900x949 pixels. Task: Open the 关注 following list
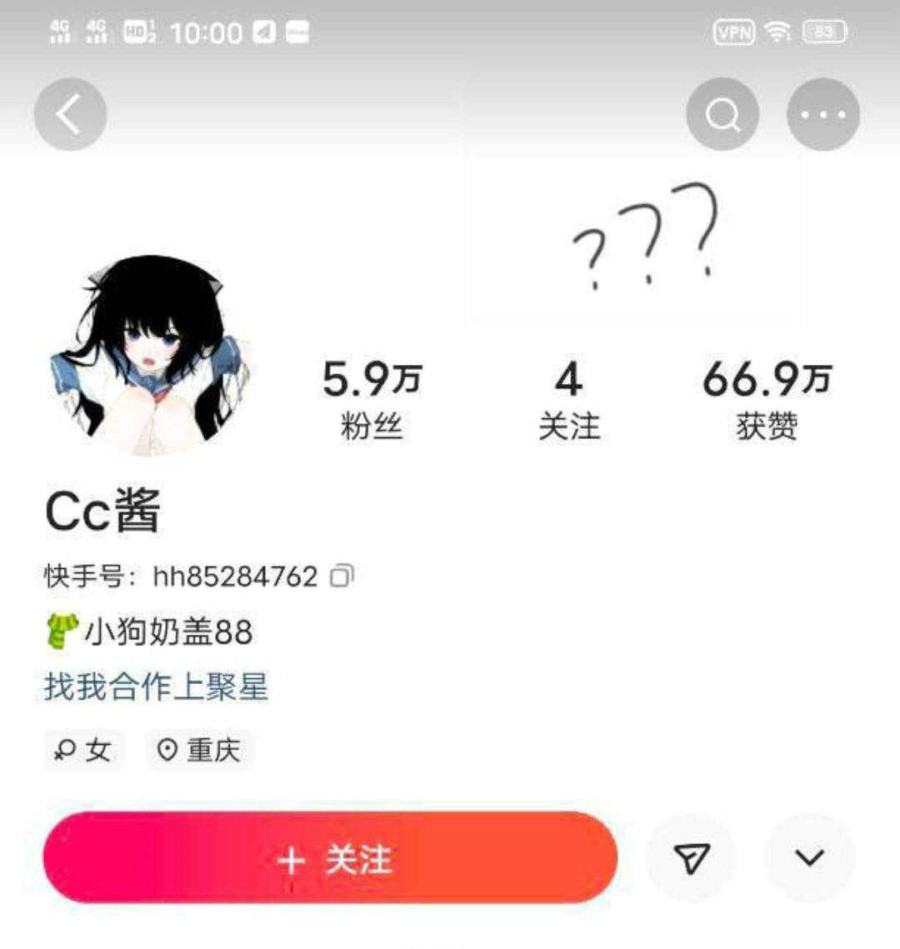click(569, 402)
